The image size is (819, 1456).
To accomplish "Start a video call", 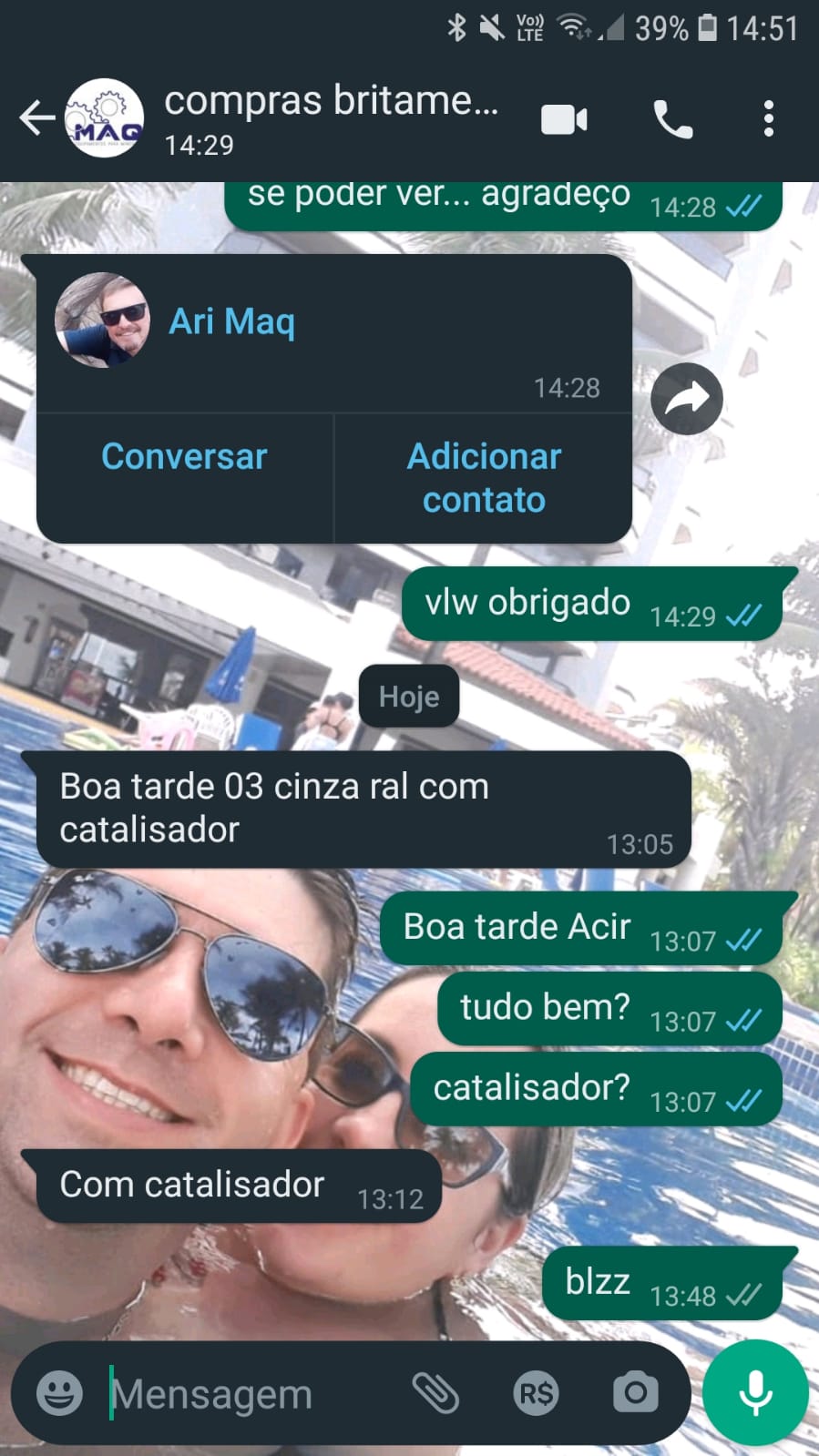I will 564,119.
